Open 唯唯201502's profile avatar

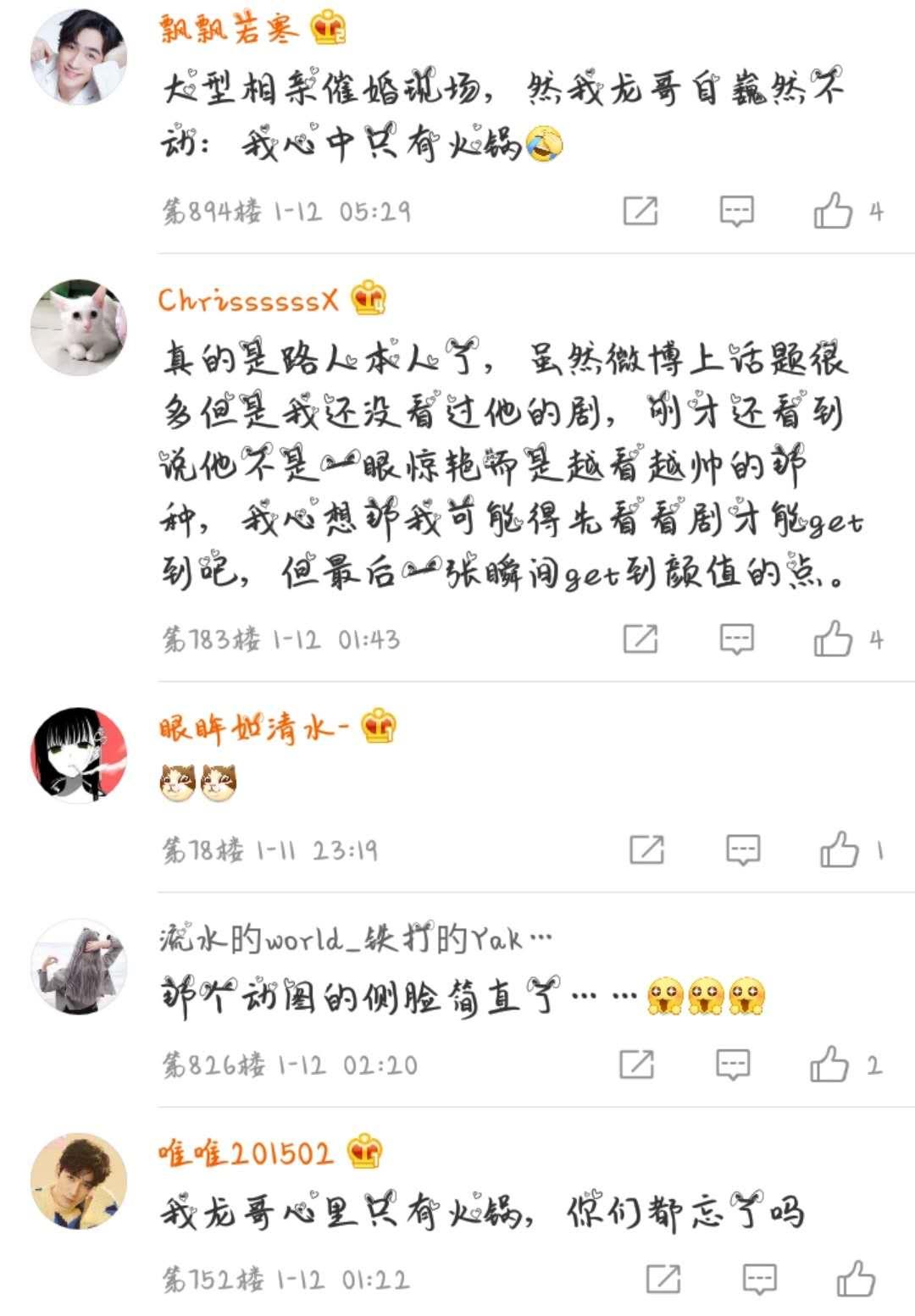[x=78, y=1181]
